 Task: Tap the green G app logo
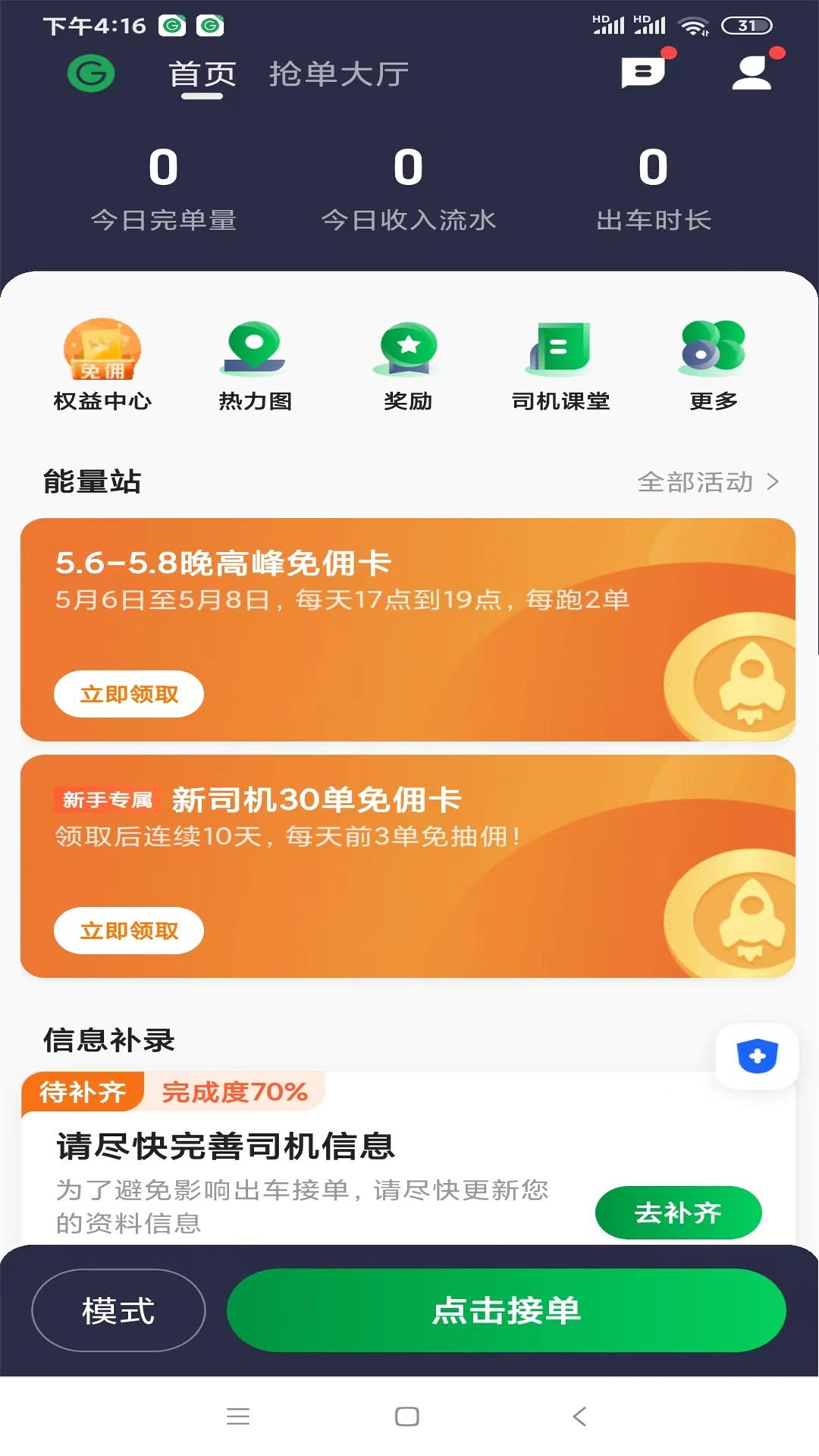[91, 74]
